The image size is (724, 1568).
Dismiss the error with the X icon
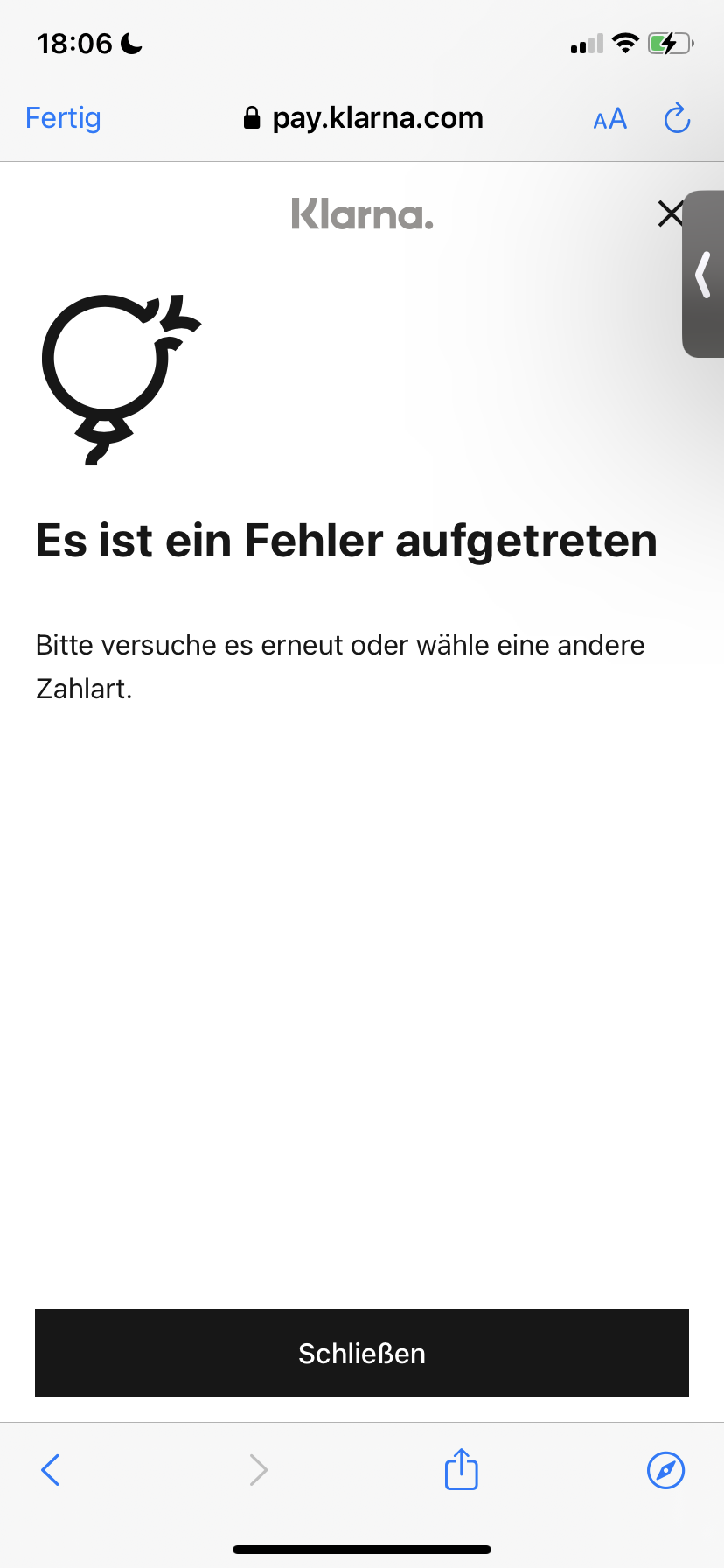(x=670, y=213)
